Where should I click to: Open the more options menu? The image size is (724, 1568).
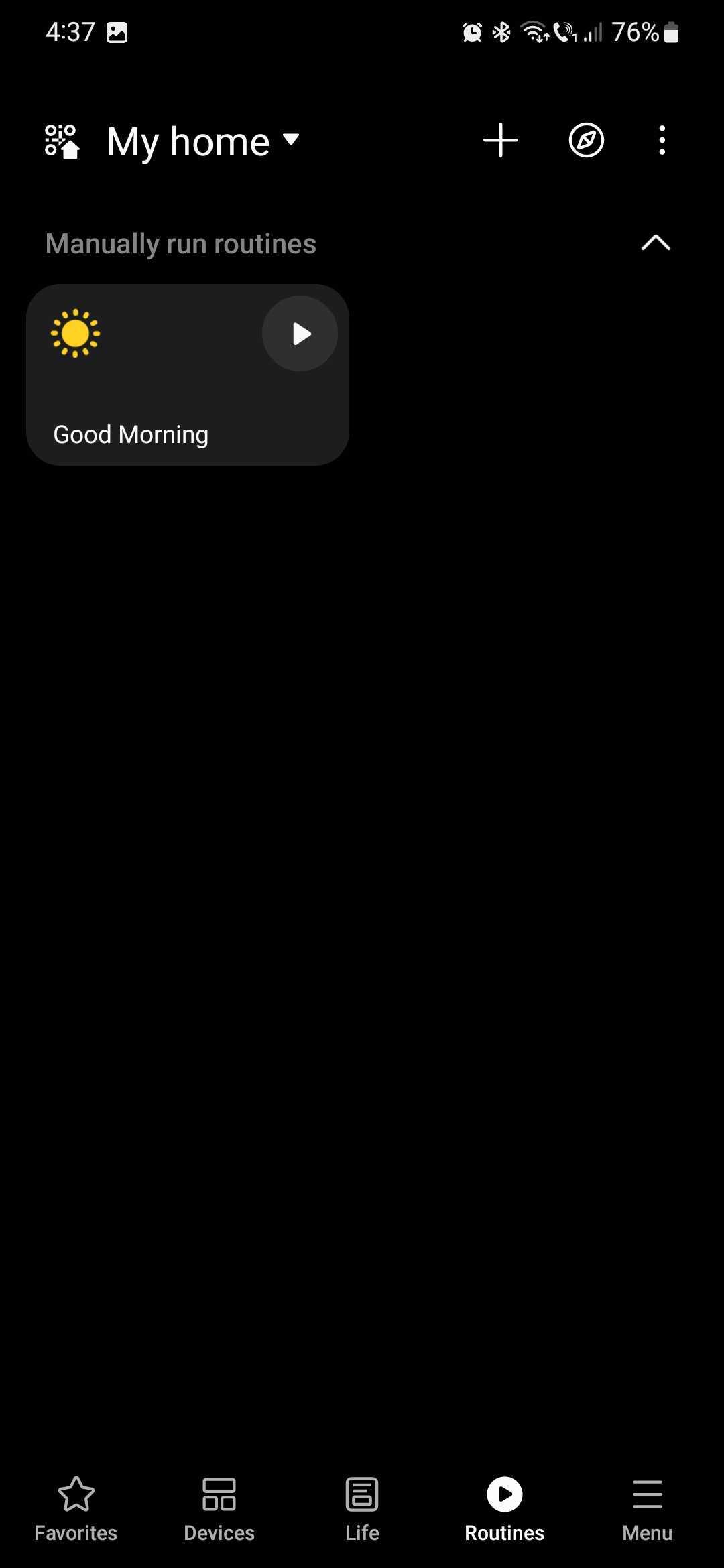[x=662, y=141]
